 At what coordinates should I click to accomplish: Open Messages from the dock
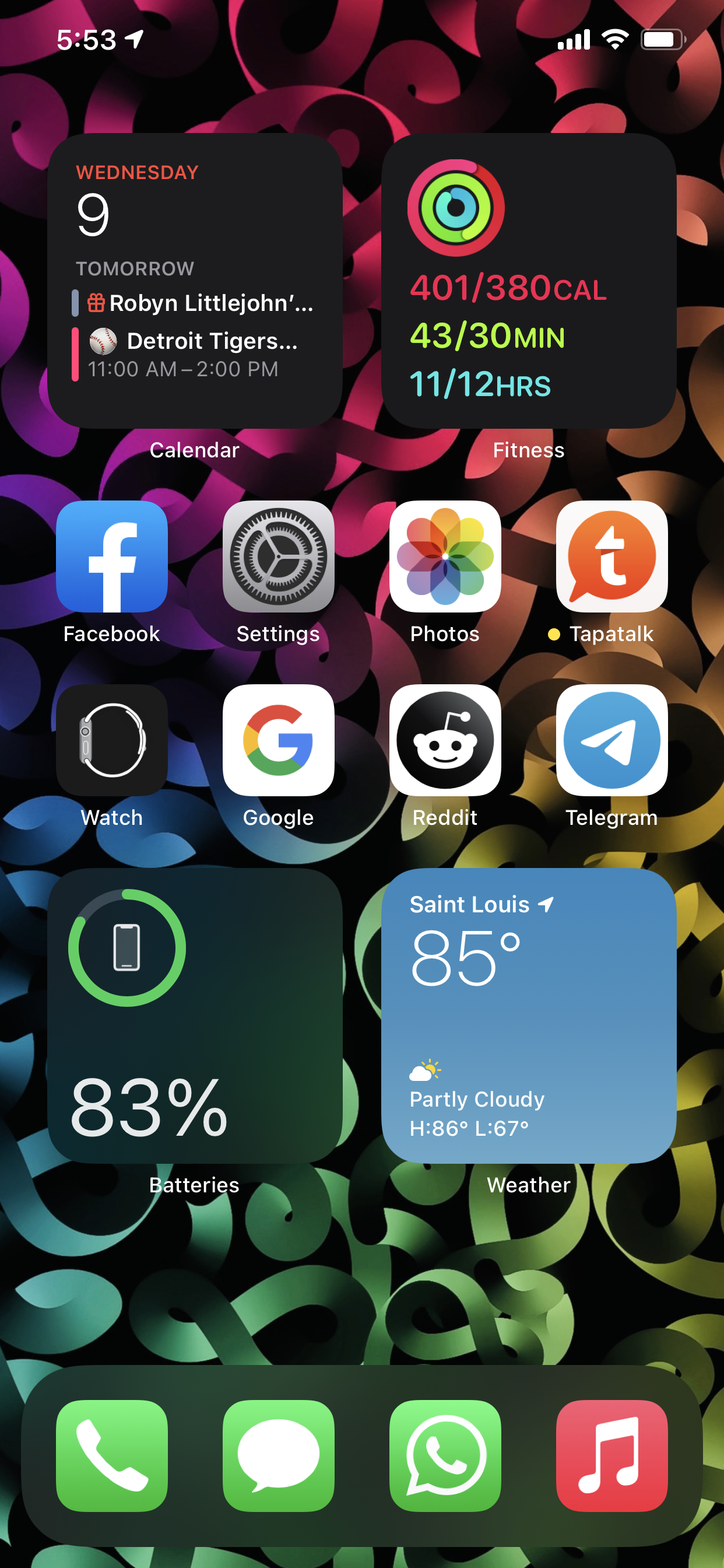[x=278, y=1455]
